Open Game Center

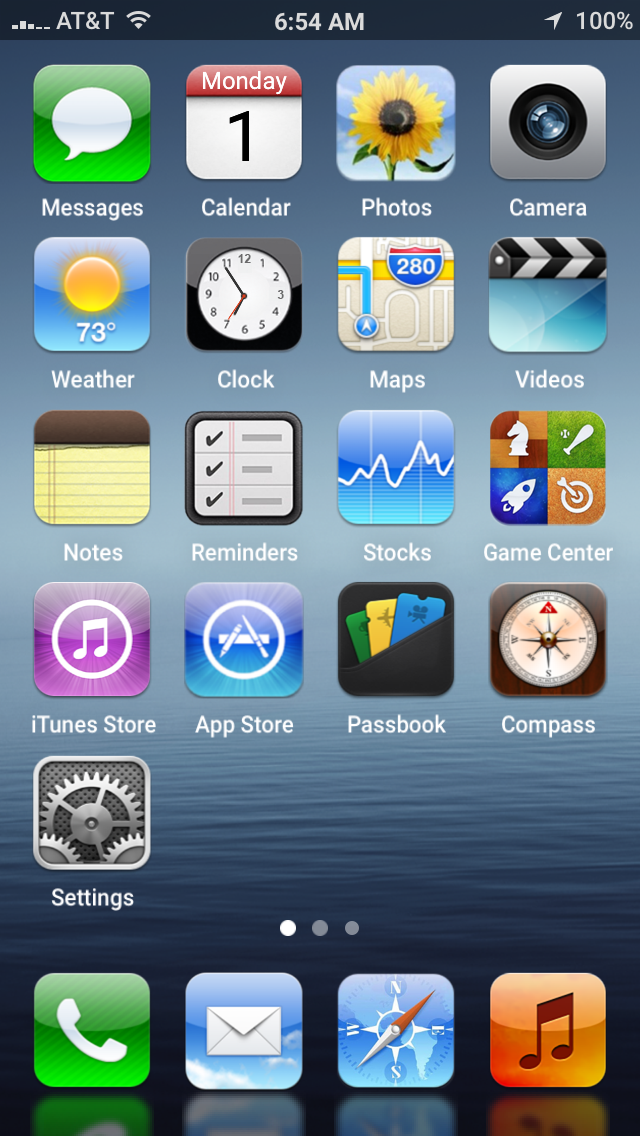point(548,467)
